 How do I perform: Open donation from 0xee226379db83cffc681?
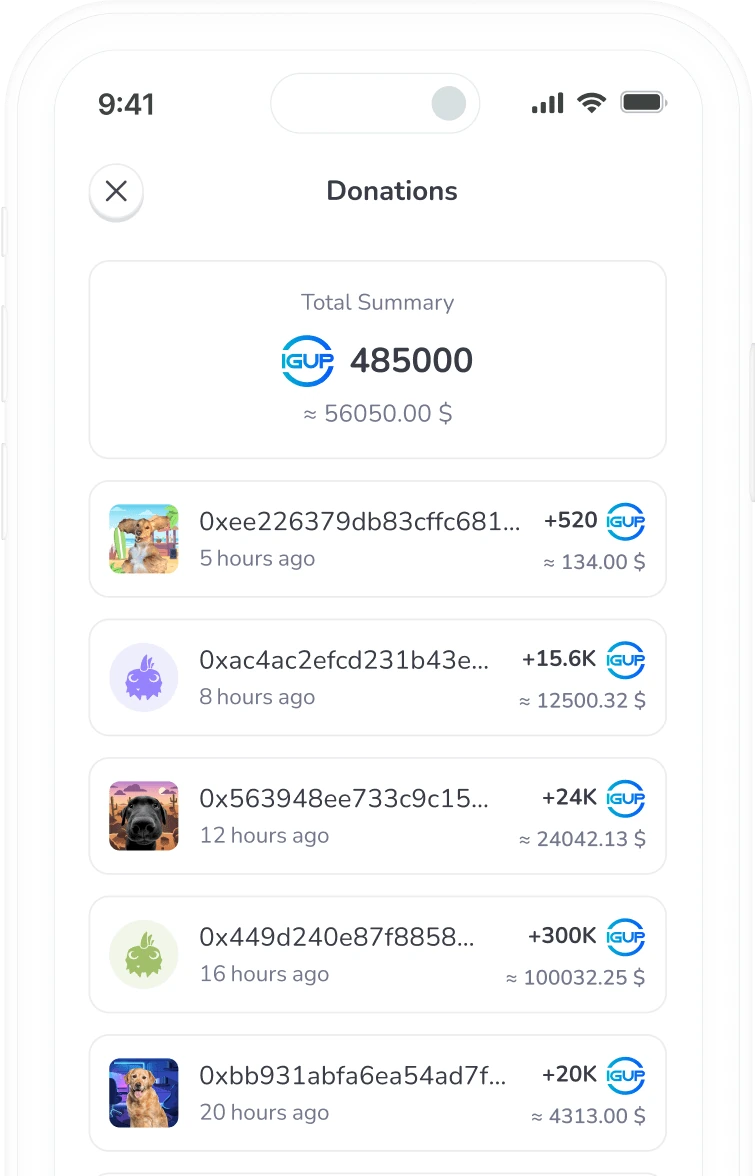[x=377, y=539]
